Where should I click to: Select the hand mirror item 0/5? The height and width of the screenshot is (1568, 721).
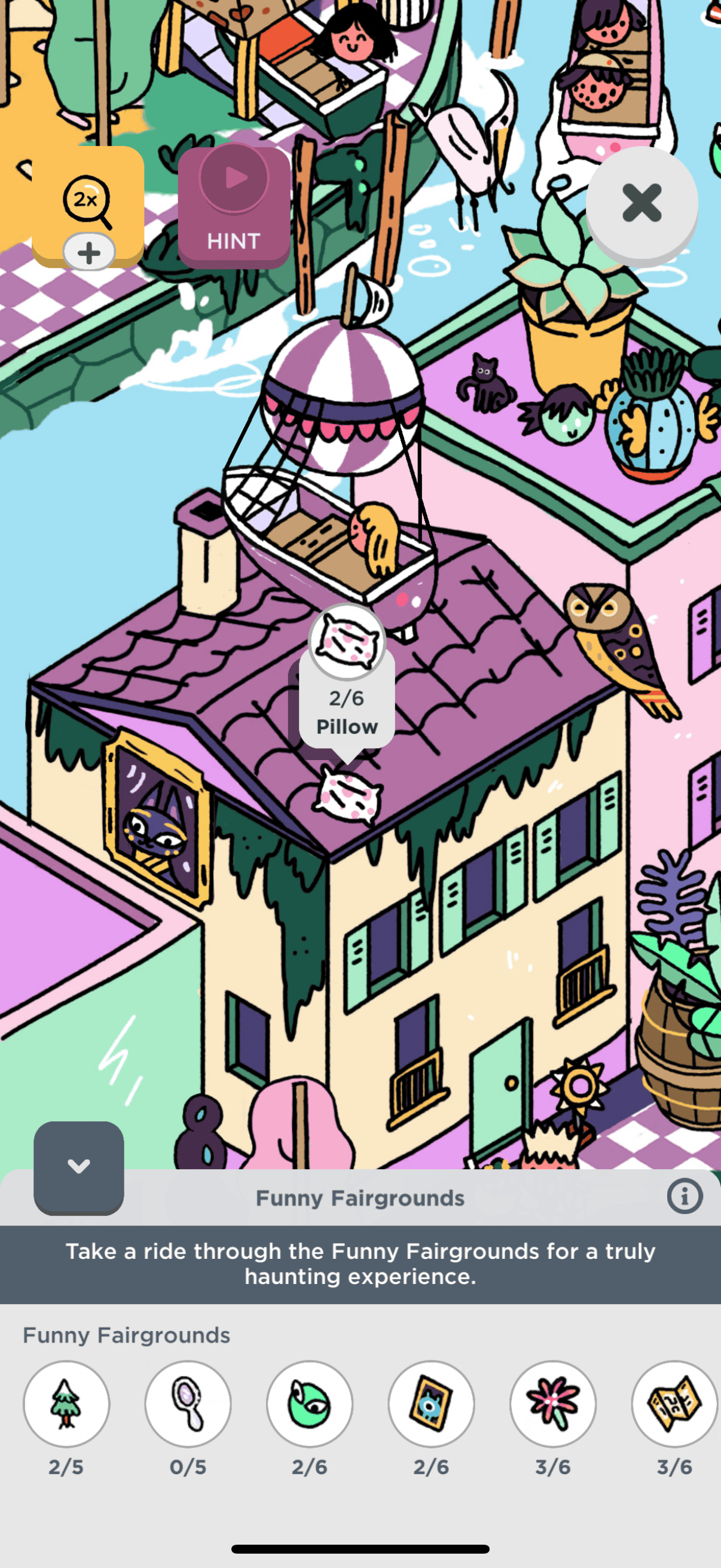click(x=188, y=1404)
